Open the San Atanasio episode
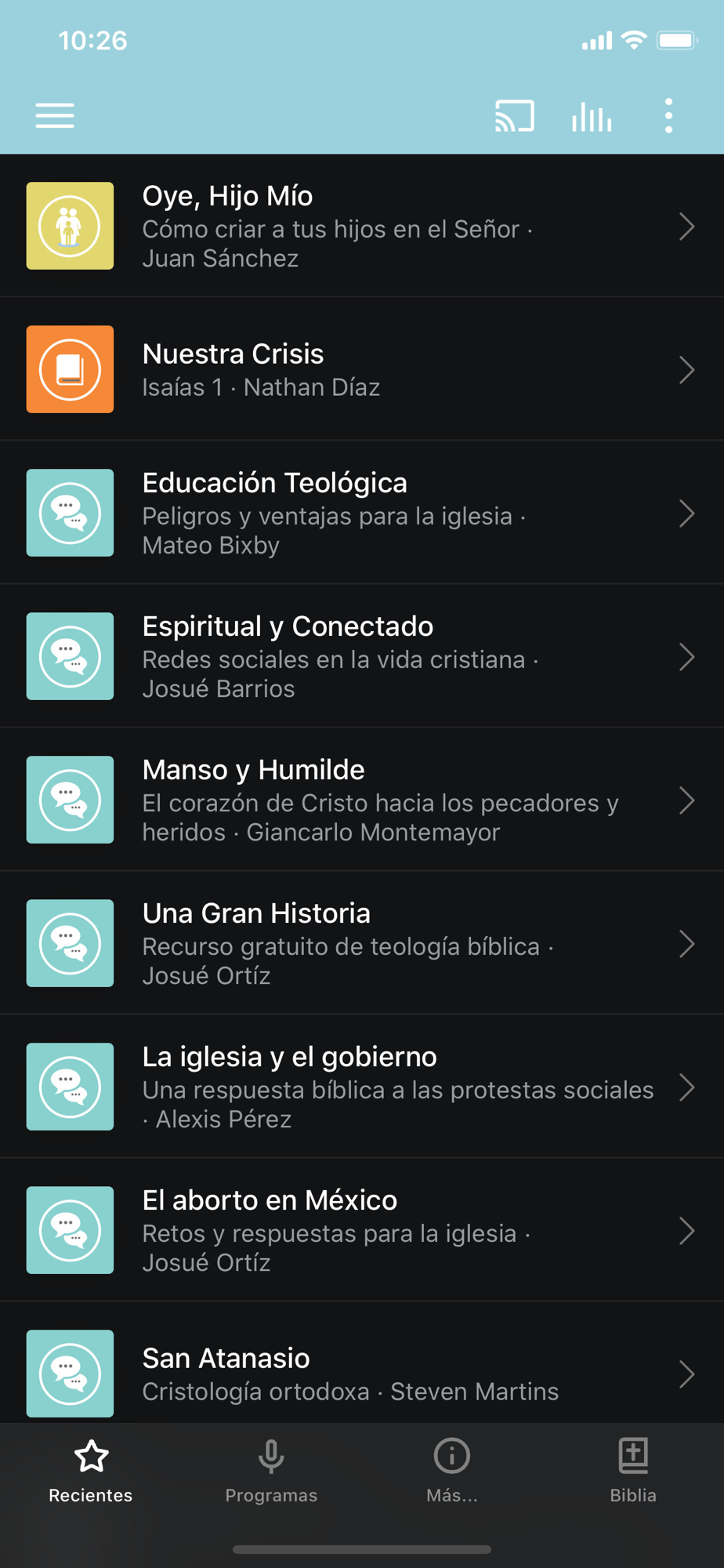This screenshot has width=724, height=1568. pyautogui.click(x=360, y=1373)
